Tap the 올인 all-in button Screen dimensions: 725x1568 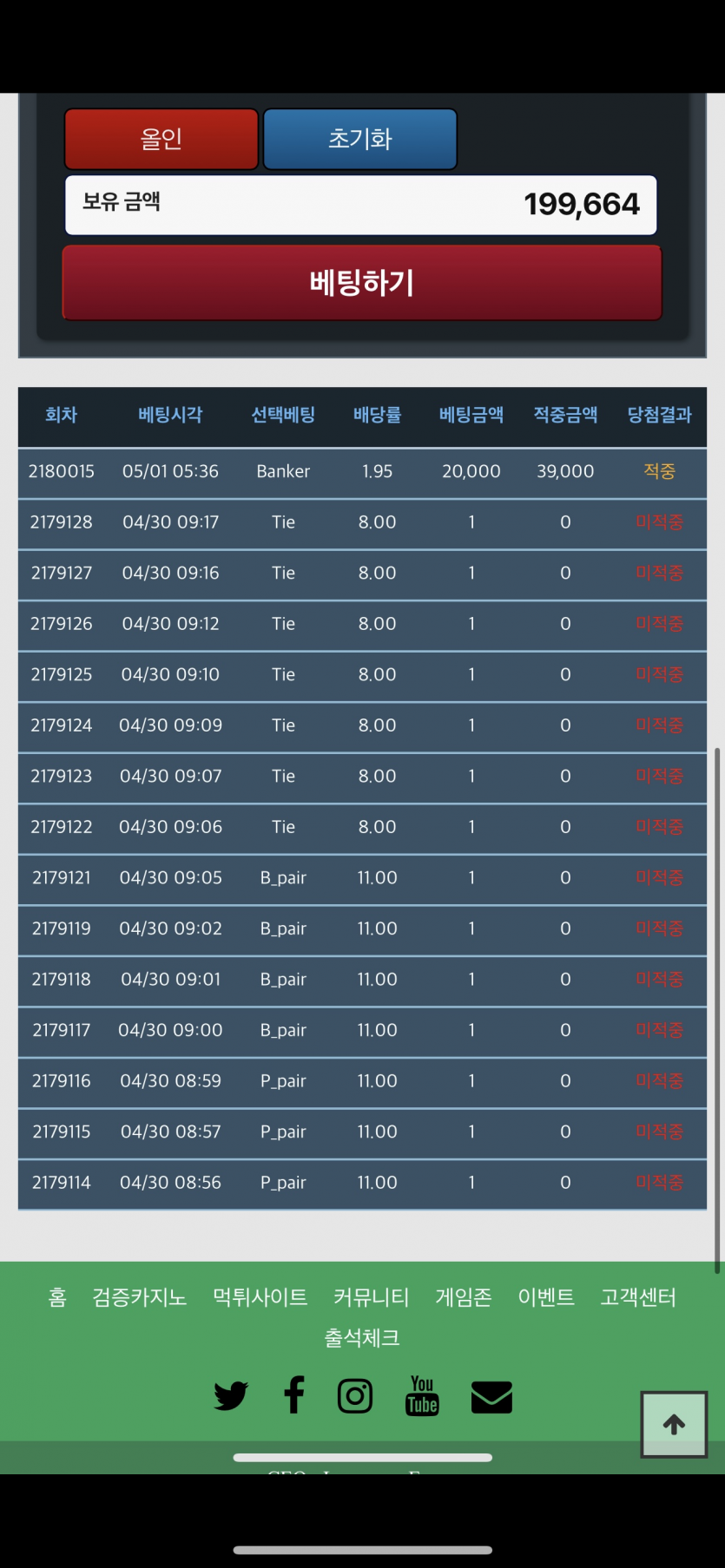(161, 139)
